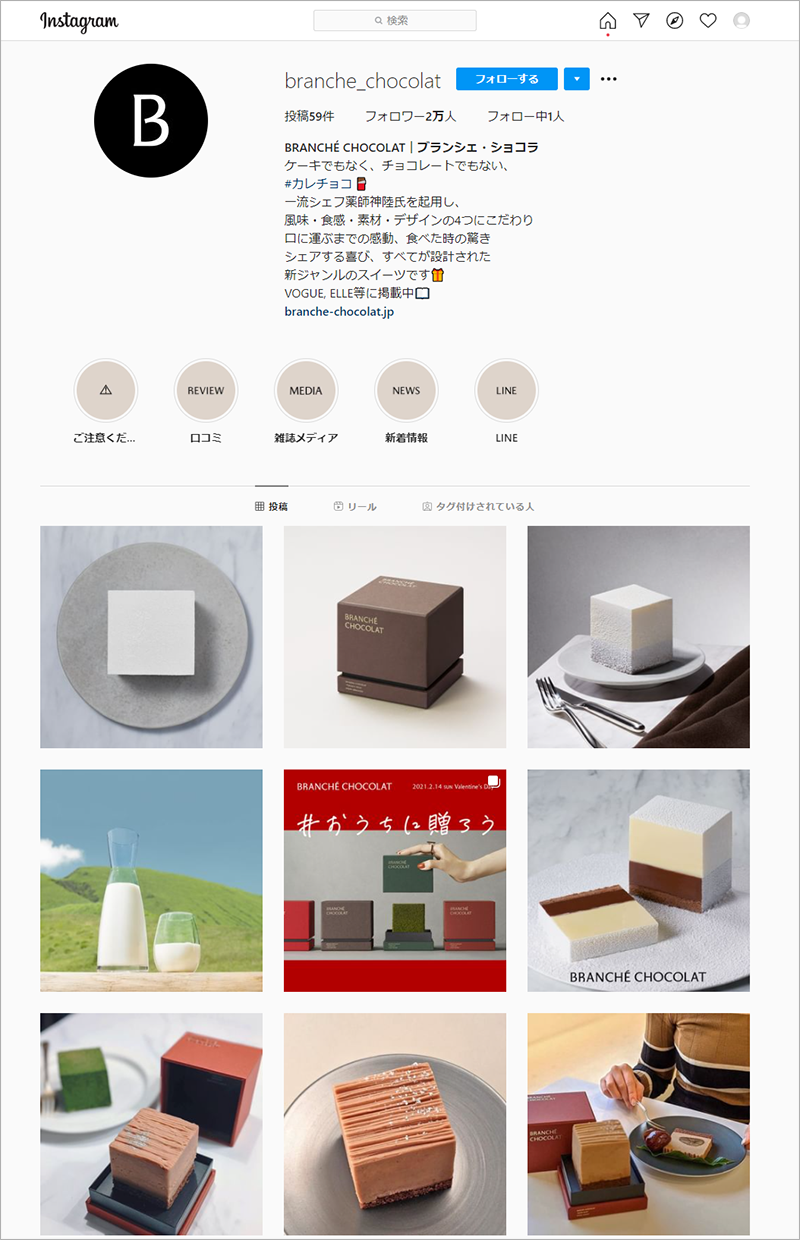Image resolution: width=800 pixels, height=1240 pixels.
Task: Switch to the リール tab
Action: pyautogui.click(x=355, y=507)
